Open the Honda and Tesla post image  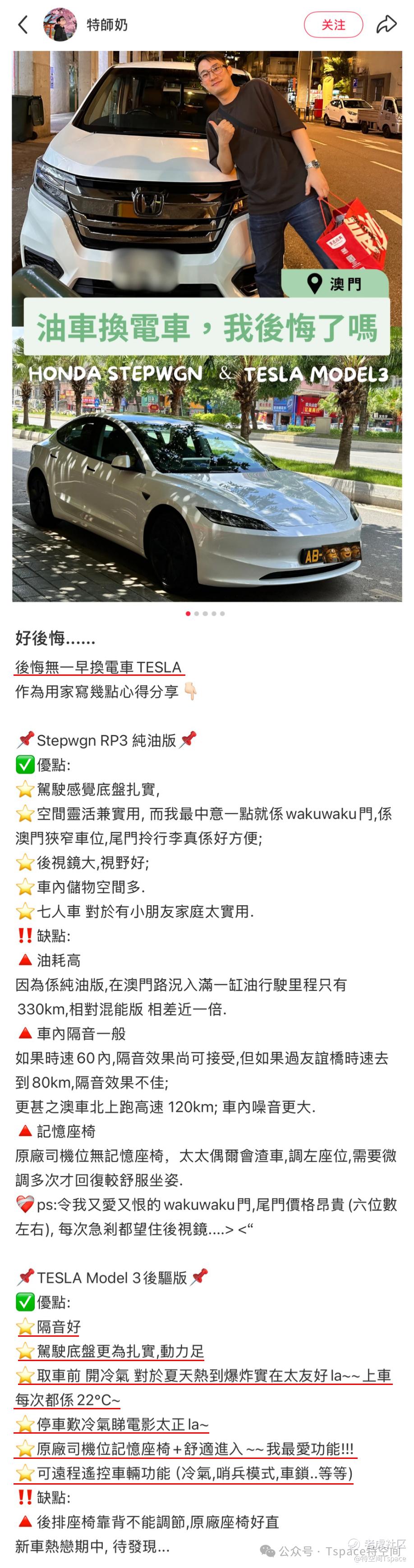pyautogui.click(x=207, y=326)
